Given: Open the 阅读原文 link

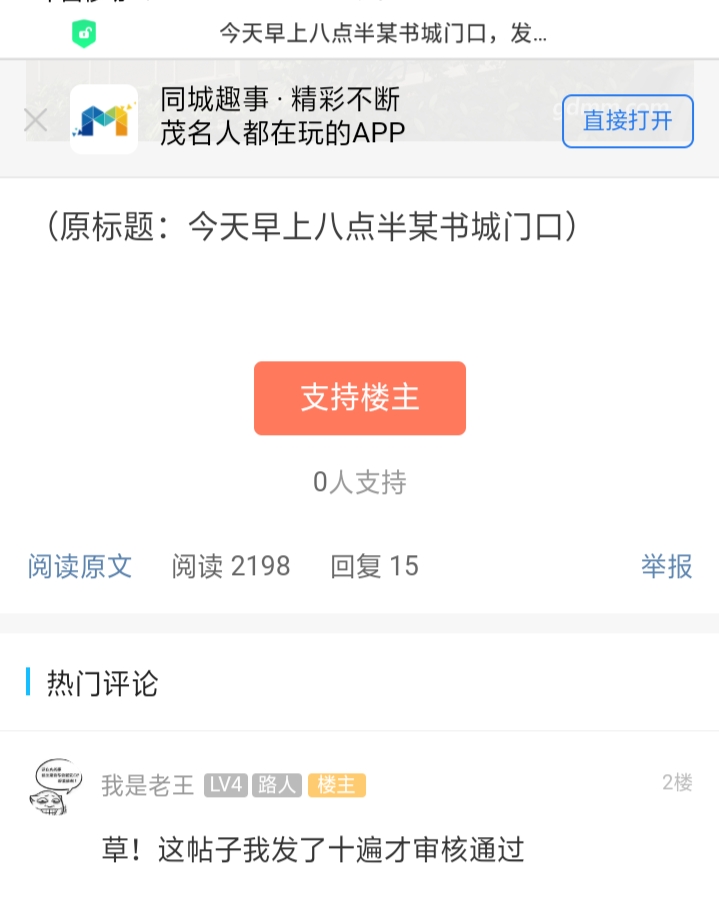Looking at the screenshot, I should coord(80,566).
